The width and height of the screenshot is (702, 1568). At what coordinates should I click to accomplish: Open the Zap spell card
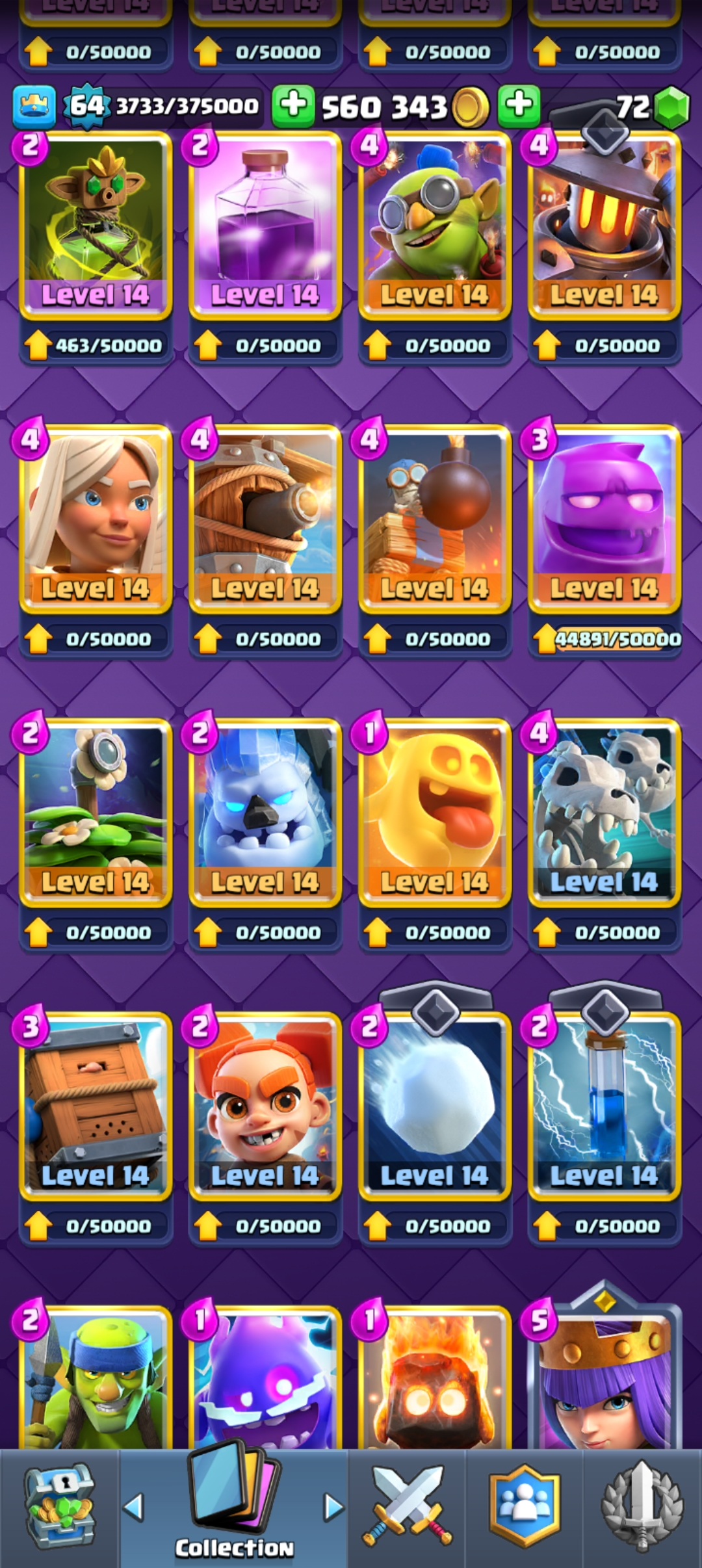point(604,1105)
